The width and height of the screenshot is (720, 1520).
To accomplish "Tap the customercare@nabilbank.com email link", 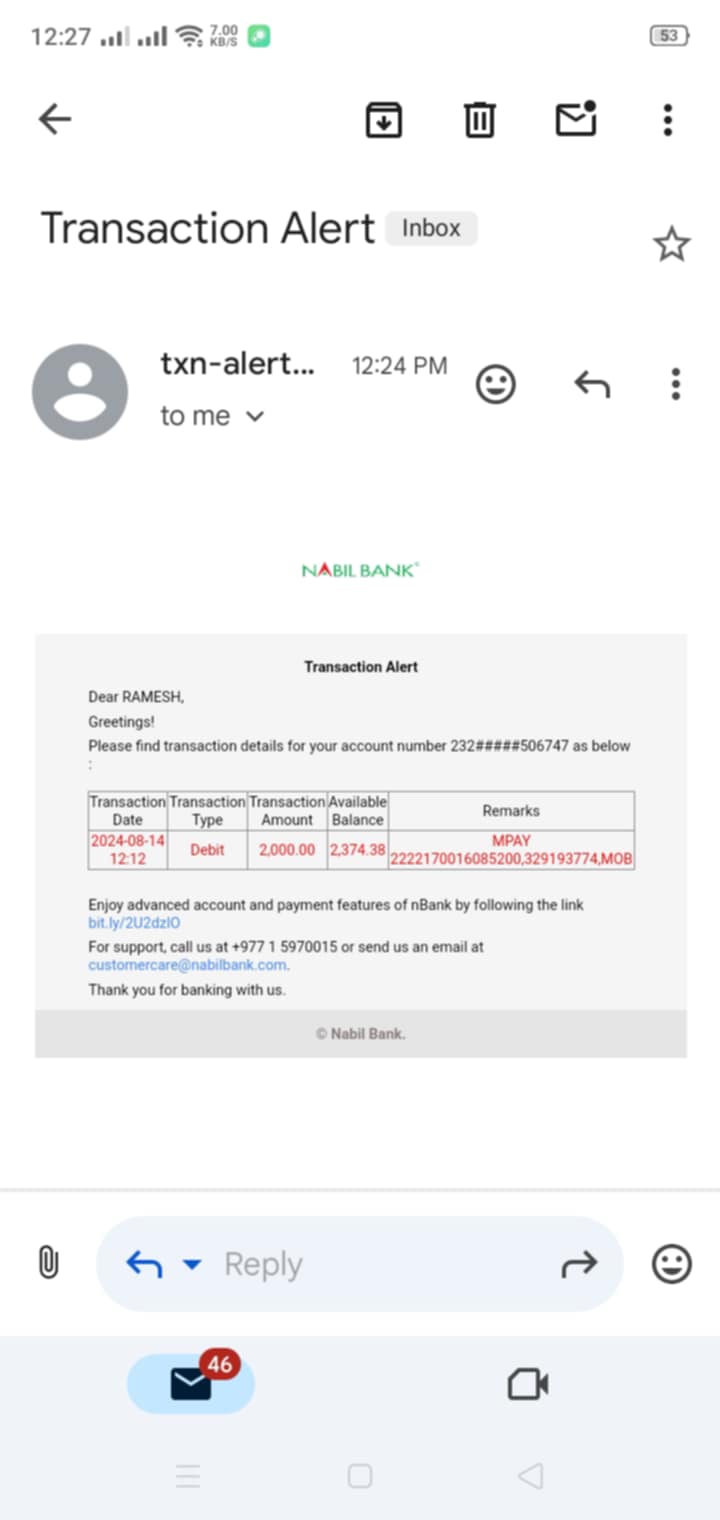I will click(x=187, y=965).
